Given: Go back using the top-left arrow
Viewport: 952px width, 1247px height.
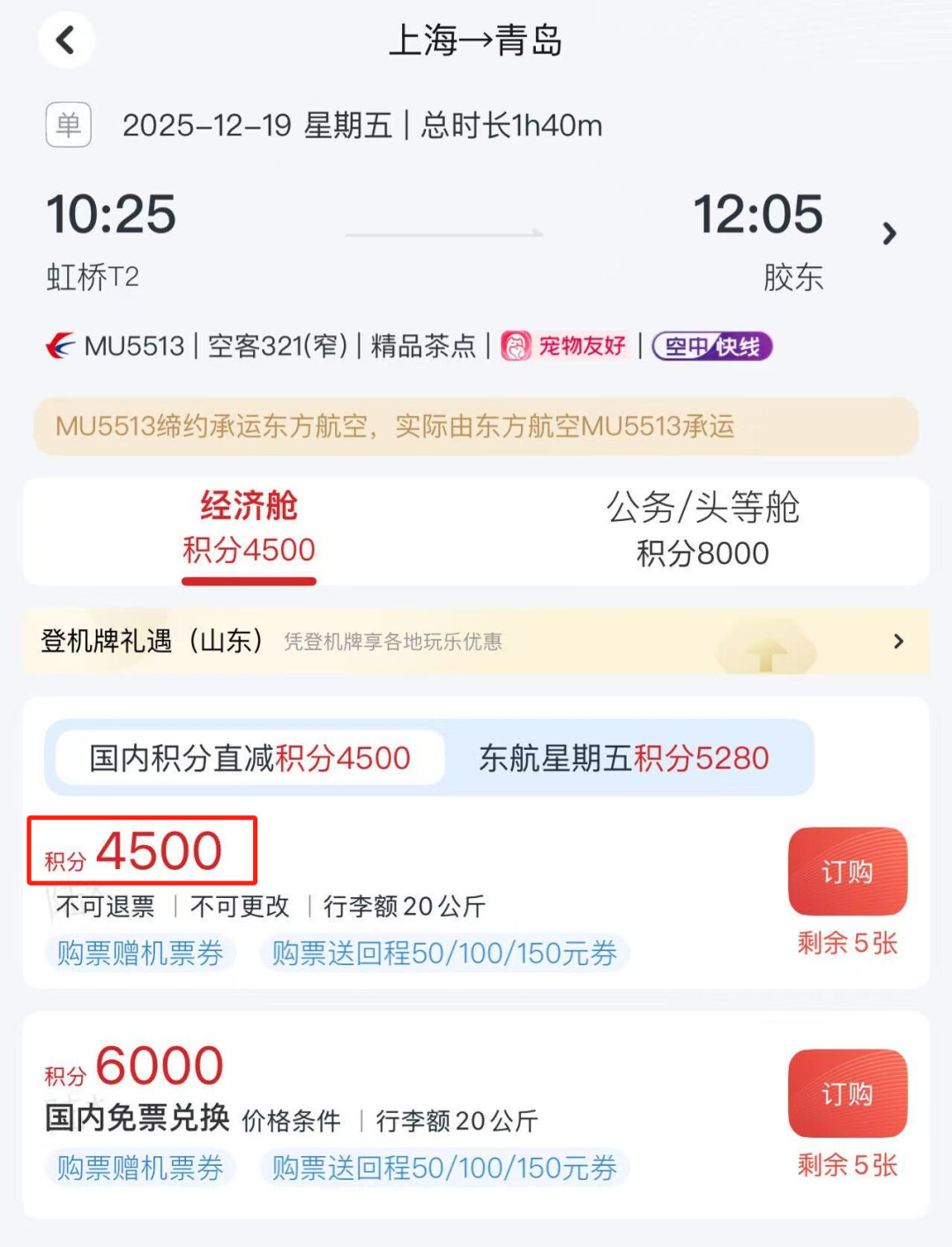Looking at the screenshot, I should 66,41.
